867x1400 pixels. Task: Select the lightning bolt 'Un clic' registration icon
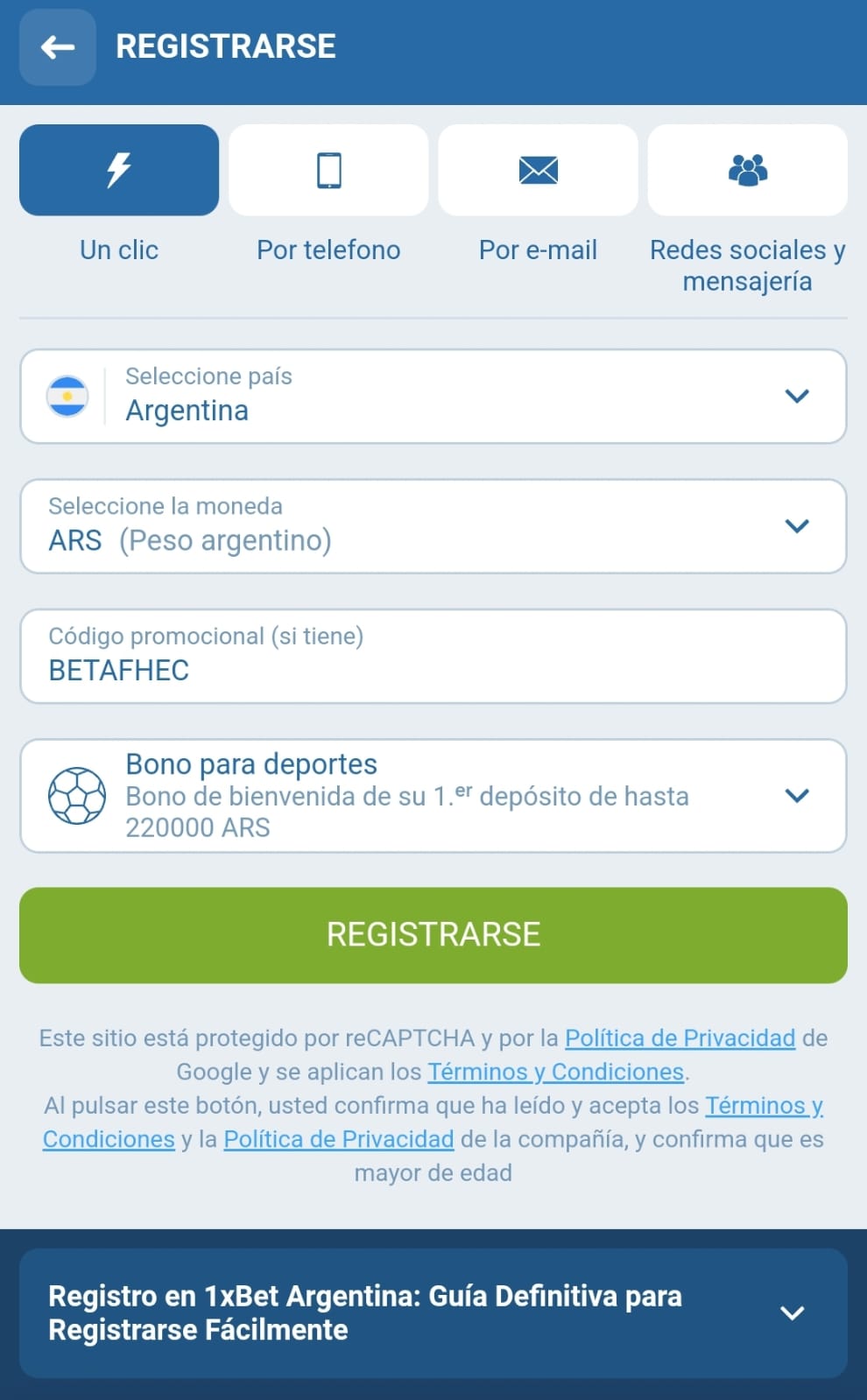coord(118,169)
